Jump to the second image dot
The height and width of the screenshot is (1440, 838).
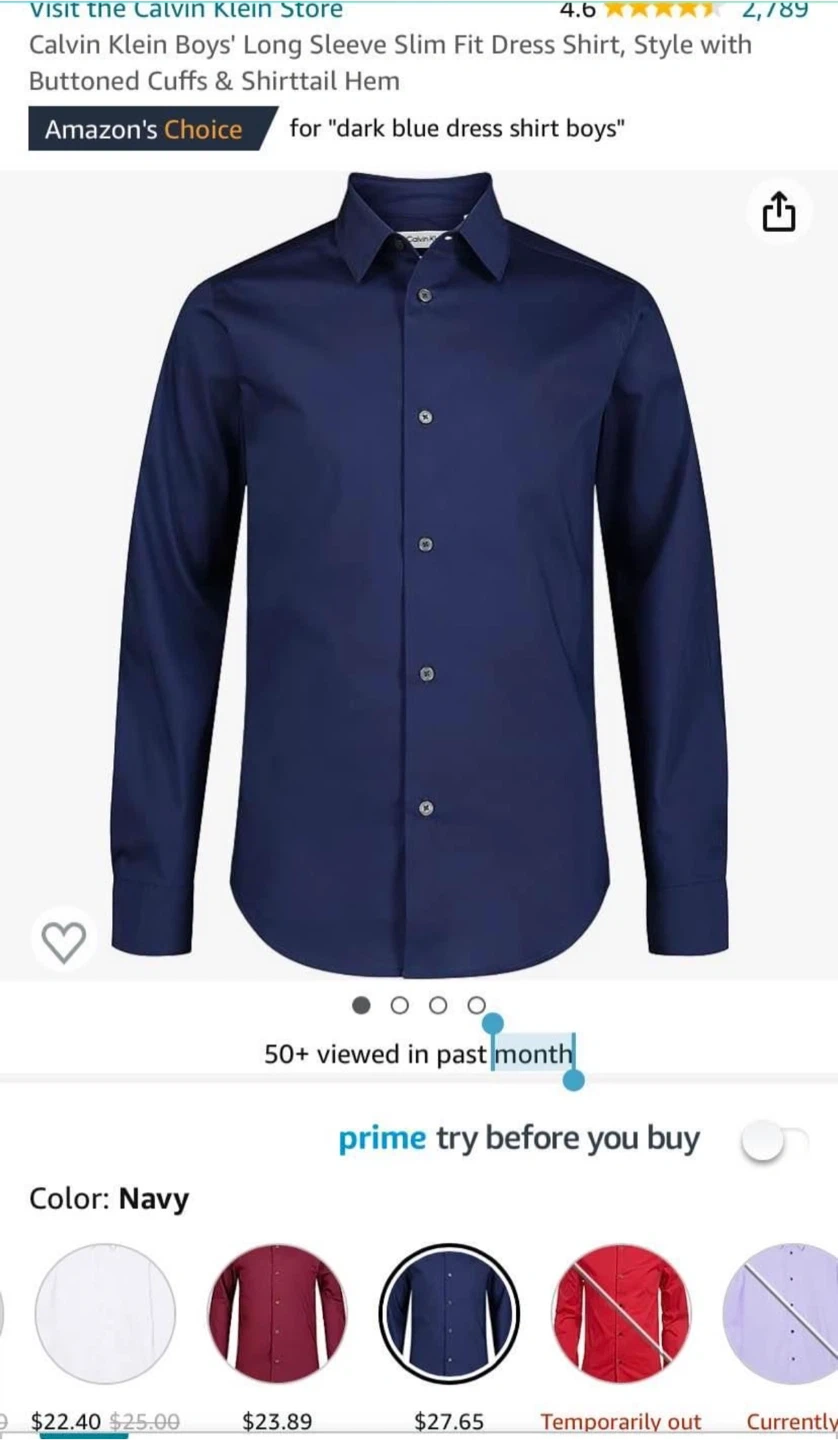pyautogui.click(x=400, y=1005)
